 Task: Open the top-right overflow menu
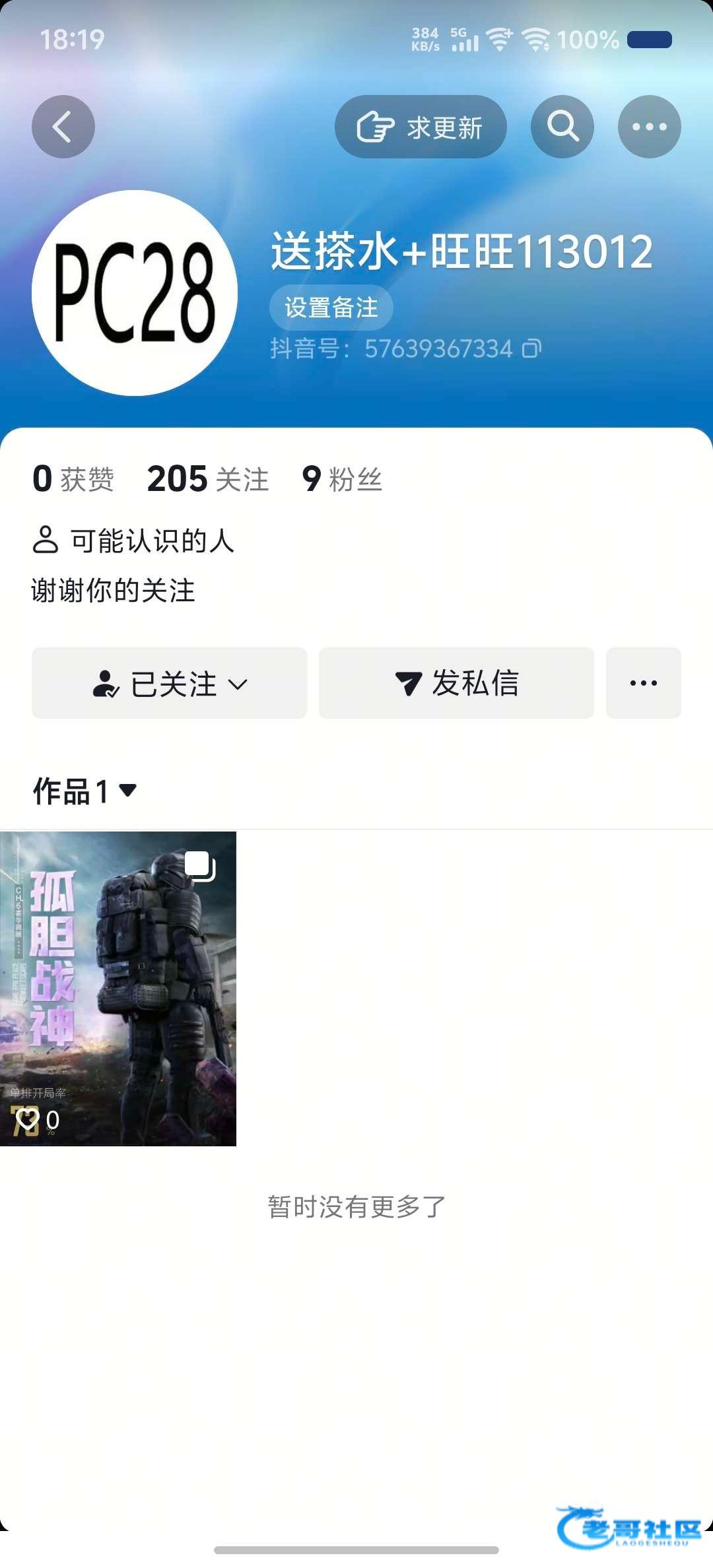pyautogui.click(x=650, y=127)
